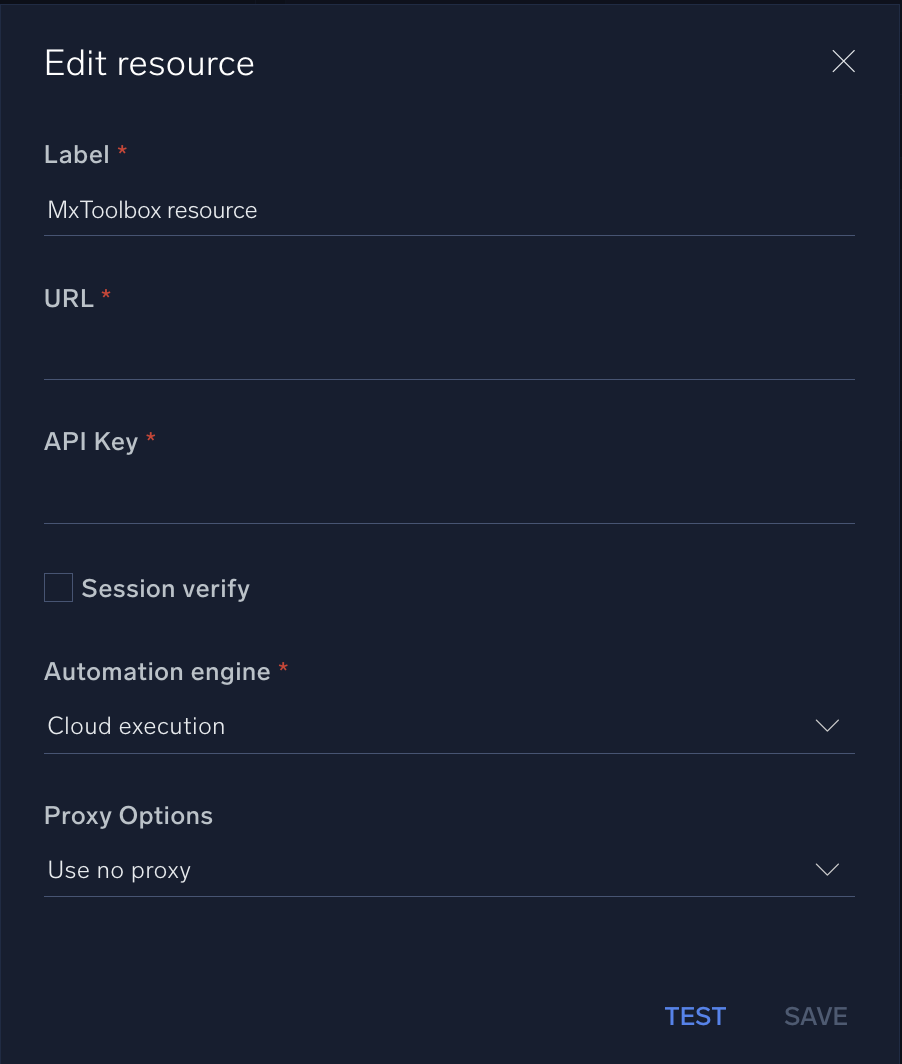This screenshot has width=902, height=1064.
Task: Enable the Session verify checkbox
Action: pos(57,587)
